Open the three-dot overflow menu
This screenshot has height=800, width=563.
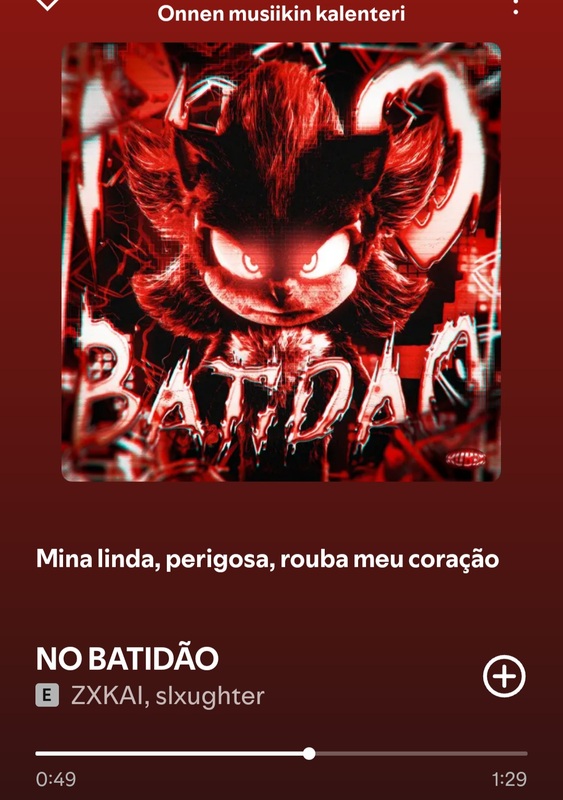click(x=516, y=6)
